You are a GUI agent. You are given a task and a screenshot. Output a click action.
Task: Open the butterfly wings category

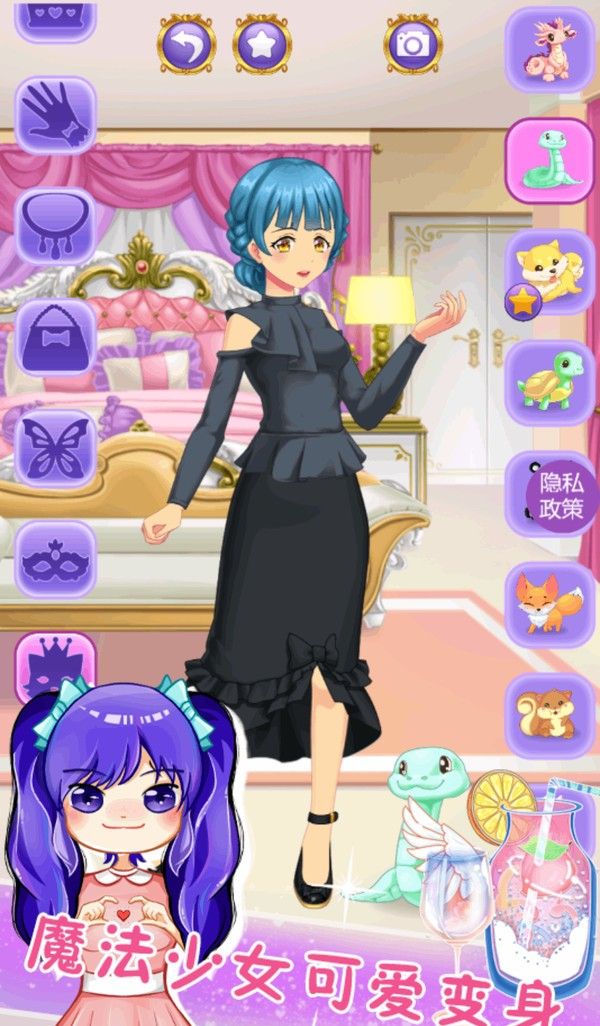click(56, 448)
